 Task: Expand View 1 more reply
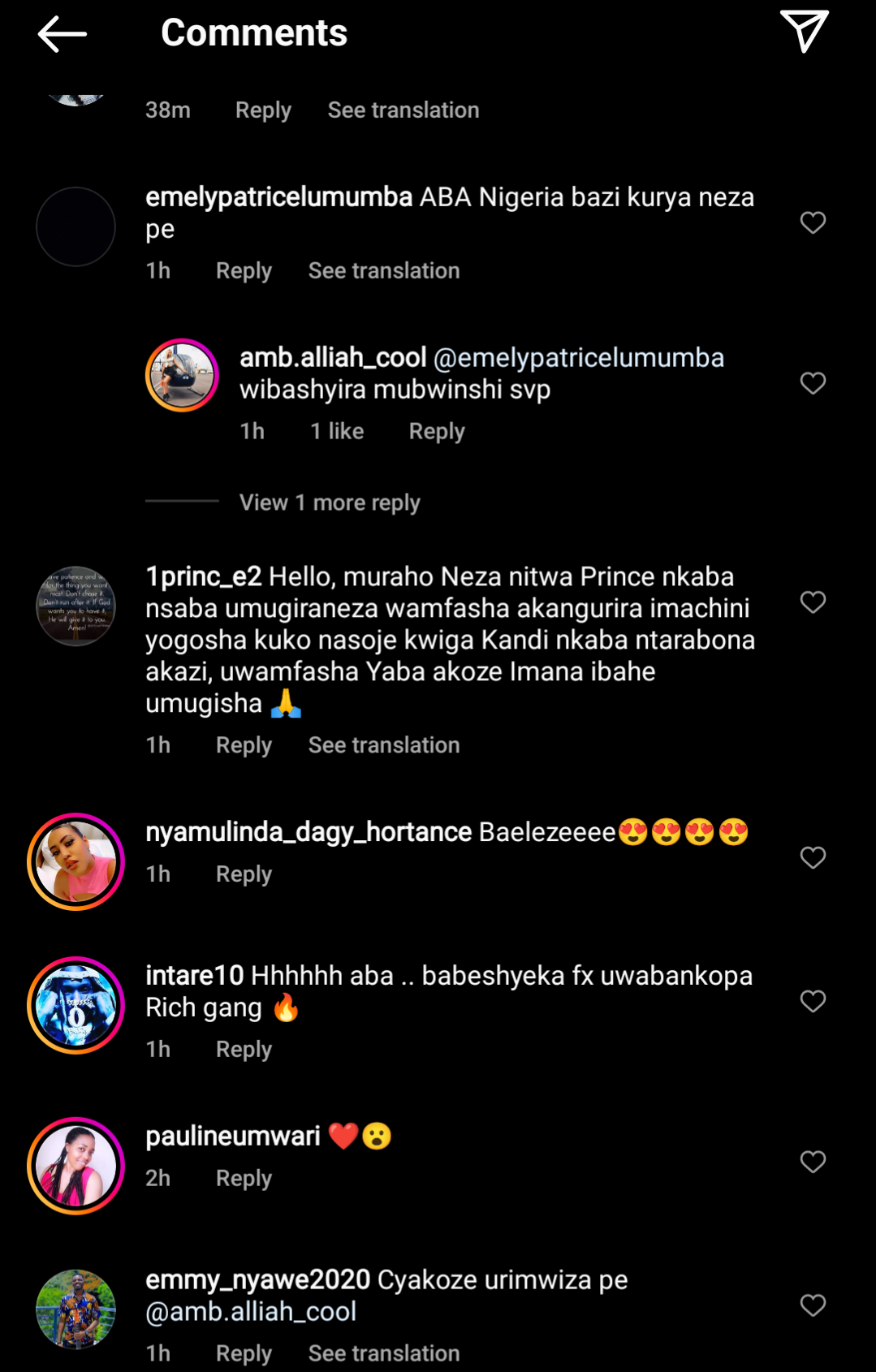330,503
